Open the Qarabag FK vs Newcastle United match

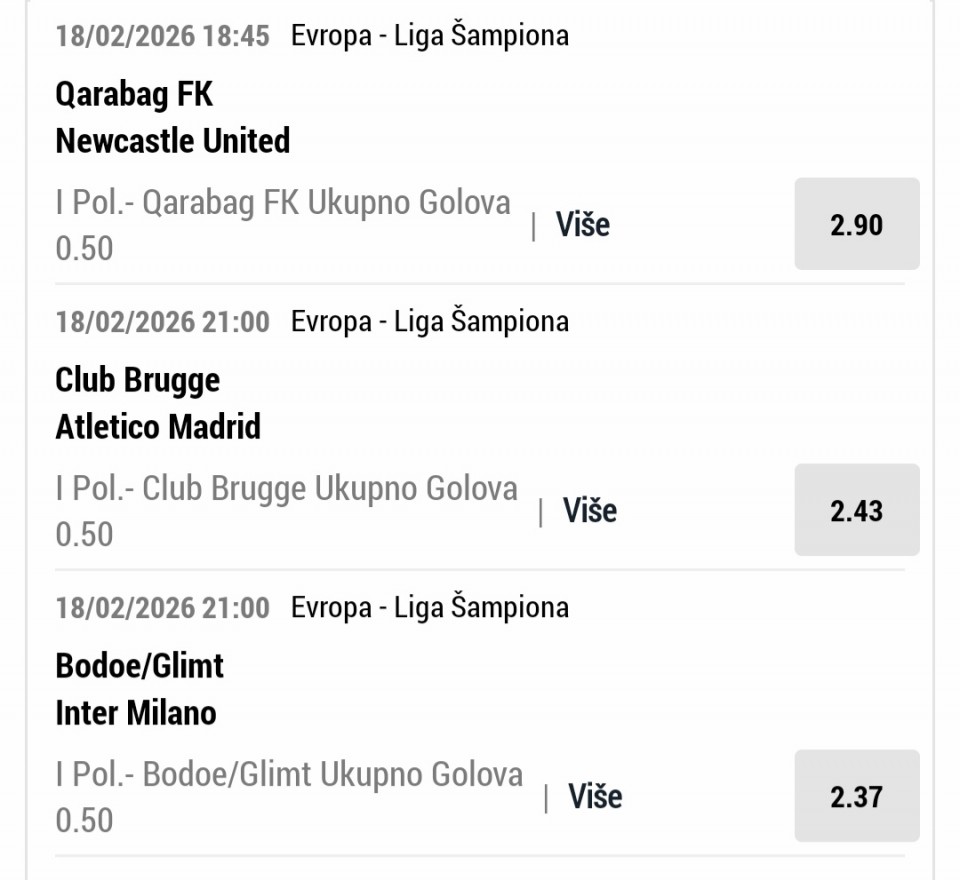172,118
